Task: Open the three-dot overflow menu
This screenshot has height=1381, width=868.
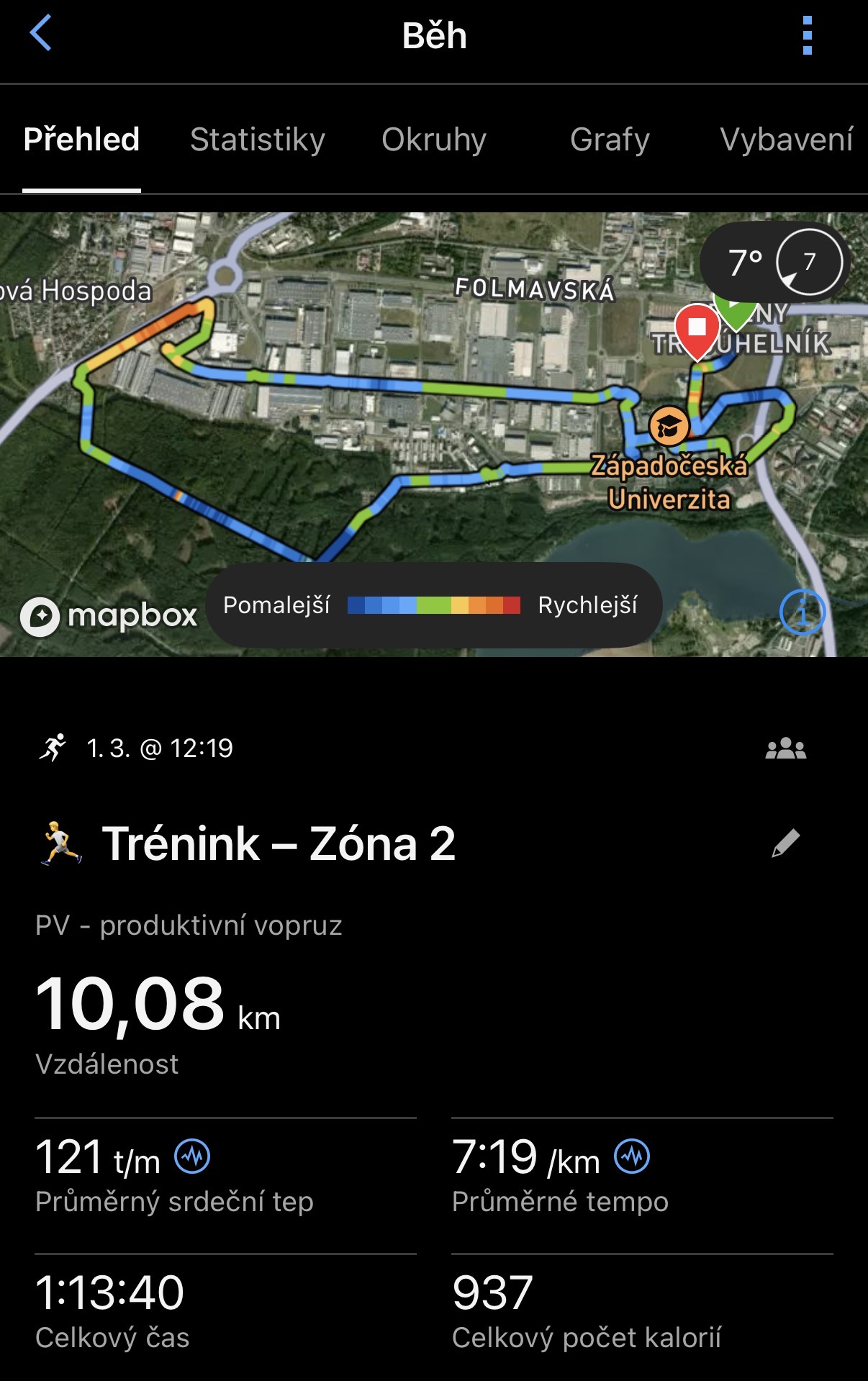Action: pyautogui.click(x=807, y=35)
